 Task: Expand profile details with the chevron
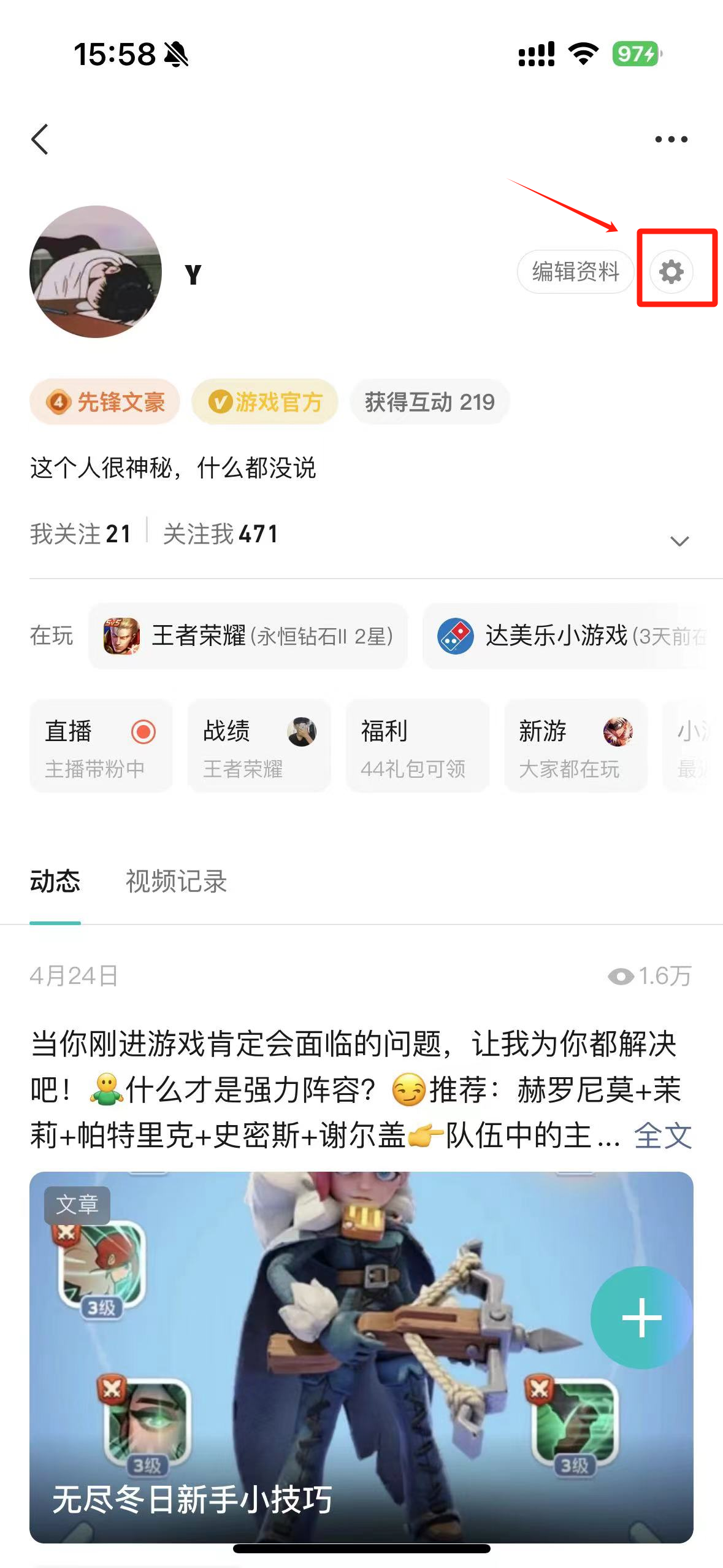tap(679, 540)
